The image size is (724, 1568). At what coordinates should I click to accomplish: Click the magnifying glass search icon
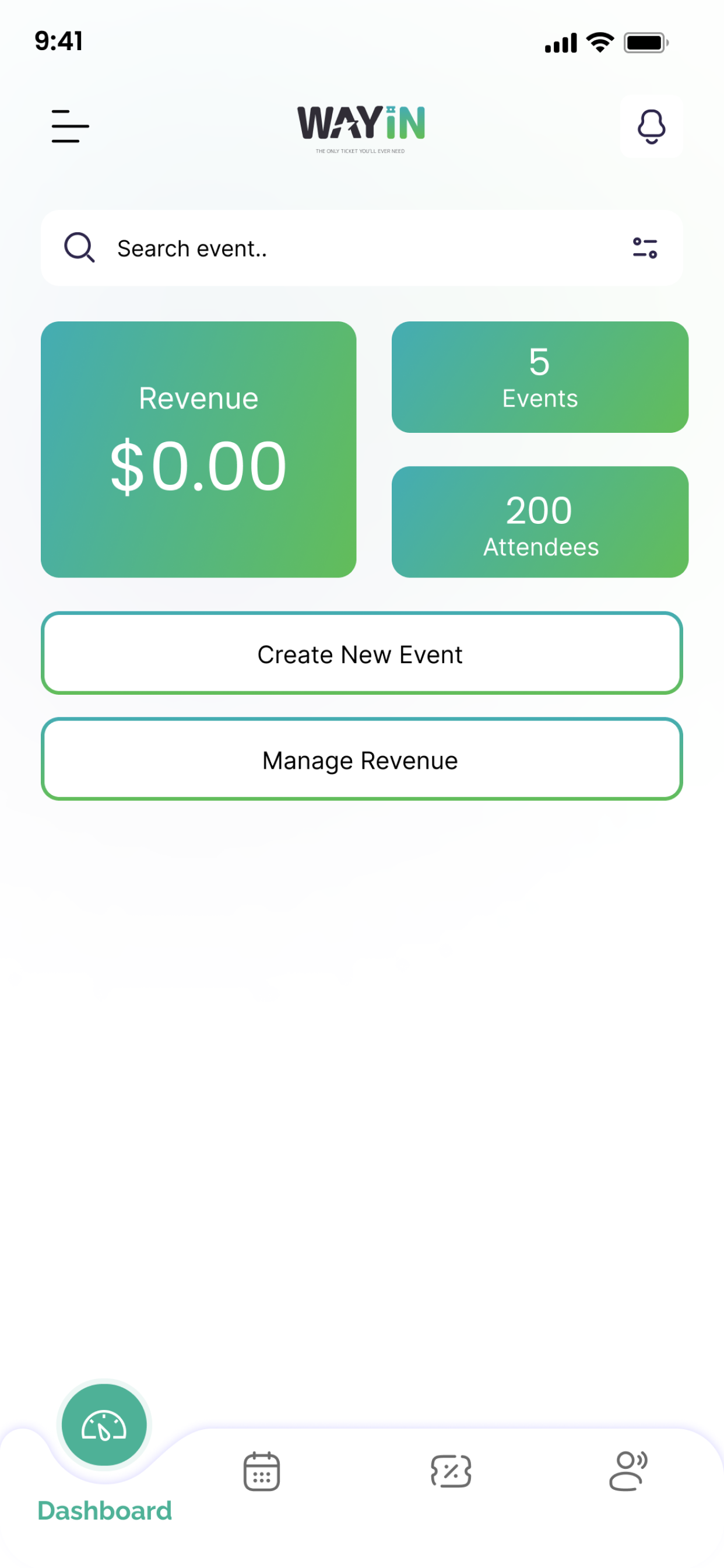(79, 247)
